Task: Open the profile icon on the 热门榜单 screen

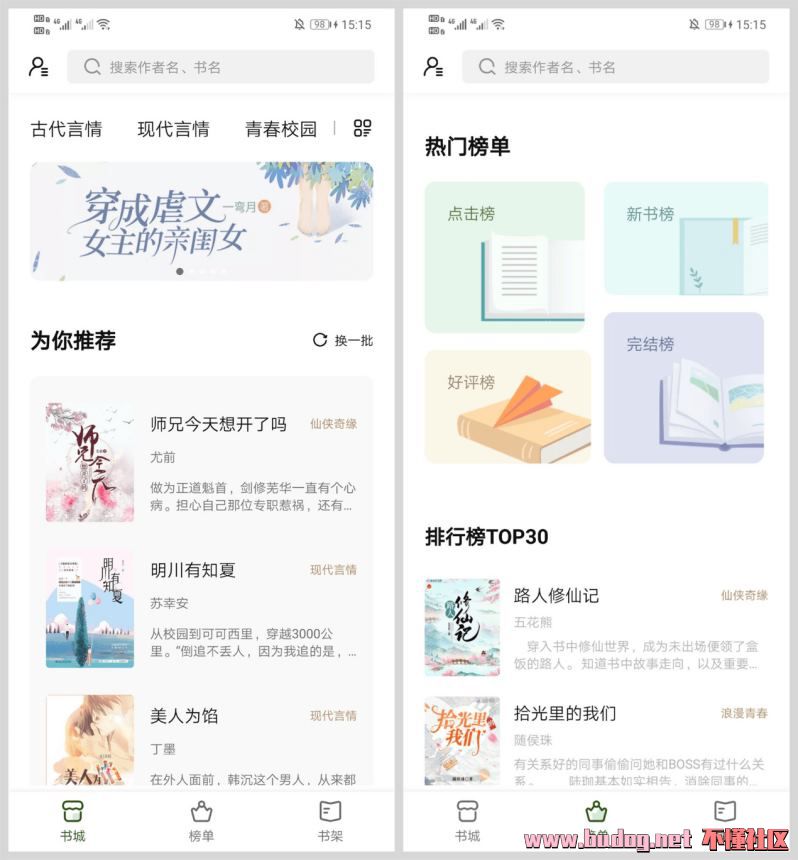Action: [x=433, y=67]
